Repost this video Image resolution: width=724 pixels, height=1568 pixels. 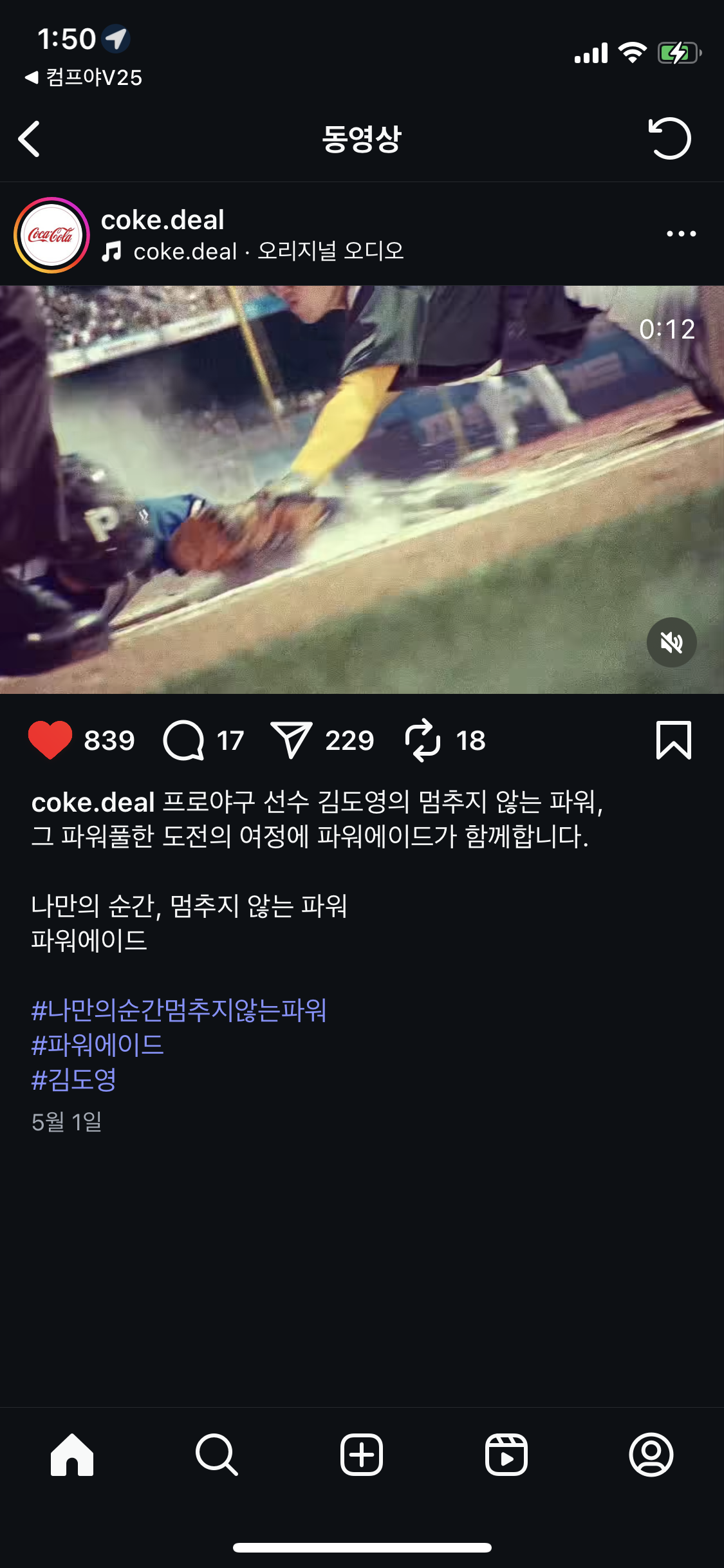pyautogui.click(x=423, y=740)
